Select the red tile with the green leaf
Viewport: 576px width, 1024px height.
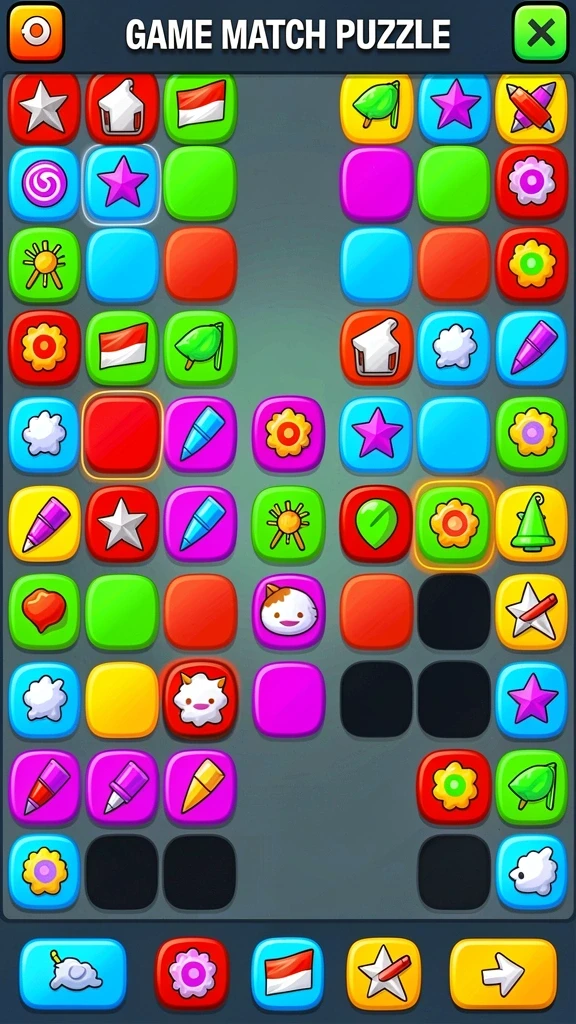(x=376, y=524)
